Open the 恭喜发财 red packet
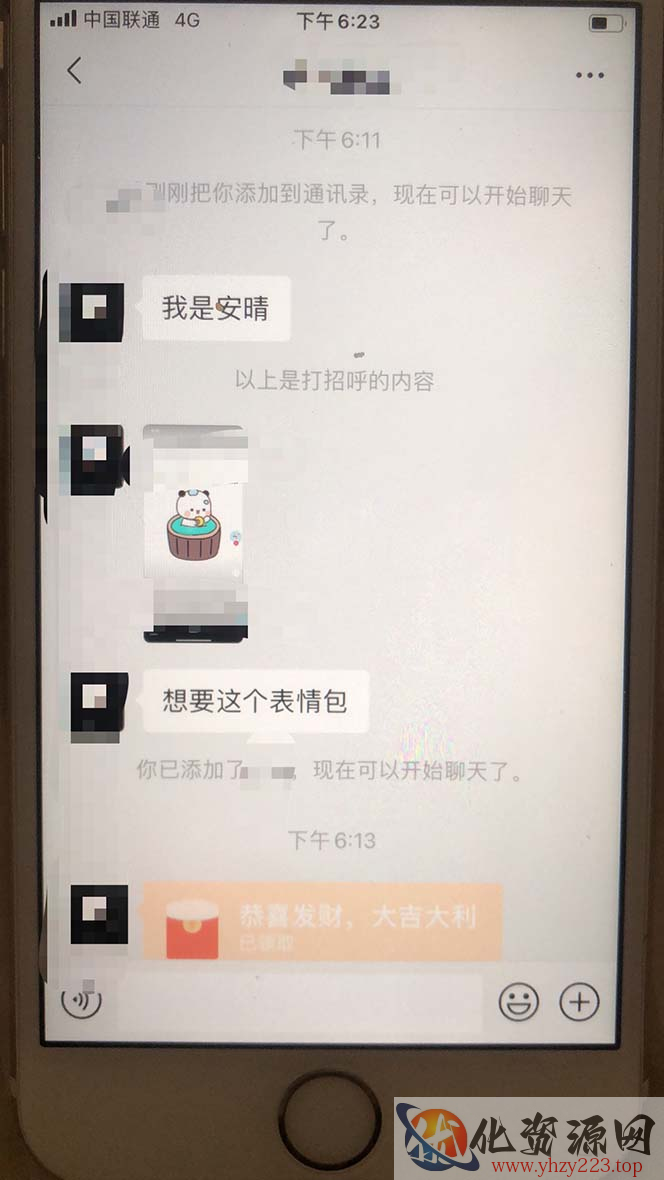Image resolution: width=664 pixels, height=1180 pixels. (x=322, y=922)
